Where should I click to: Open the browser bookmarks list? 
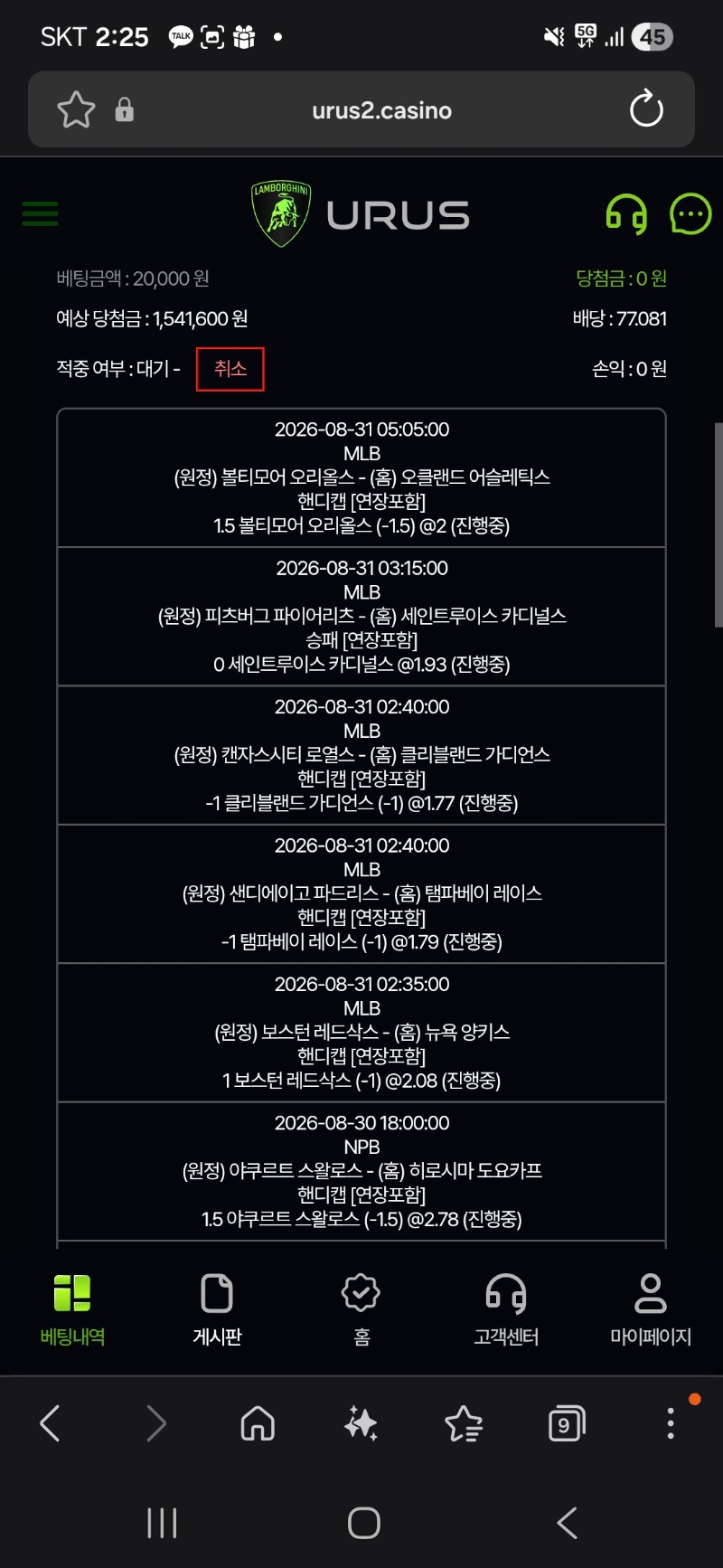pos(464,1423)
